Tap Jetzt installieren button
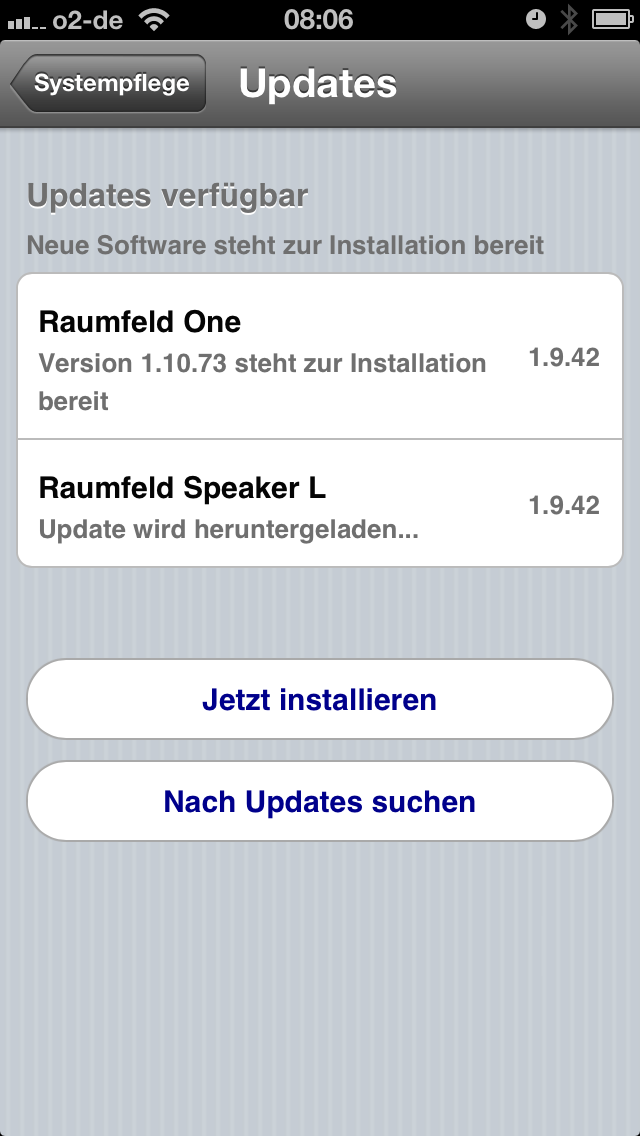The image size is (640, 1136). point(320,699)
